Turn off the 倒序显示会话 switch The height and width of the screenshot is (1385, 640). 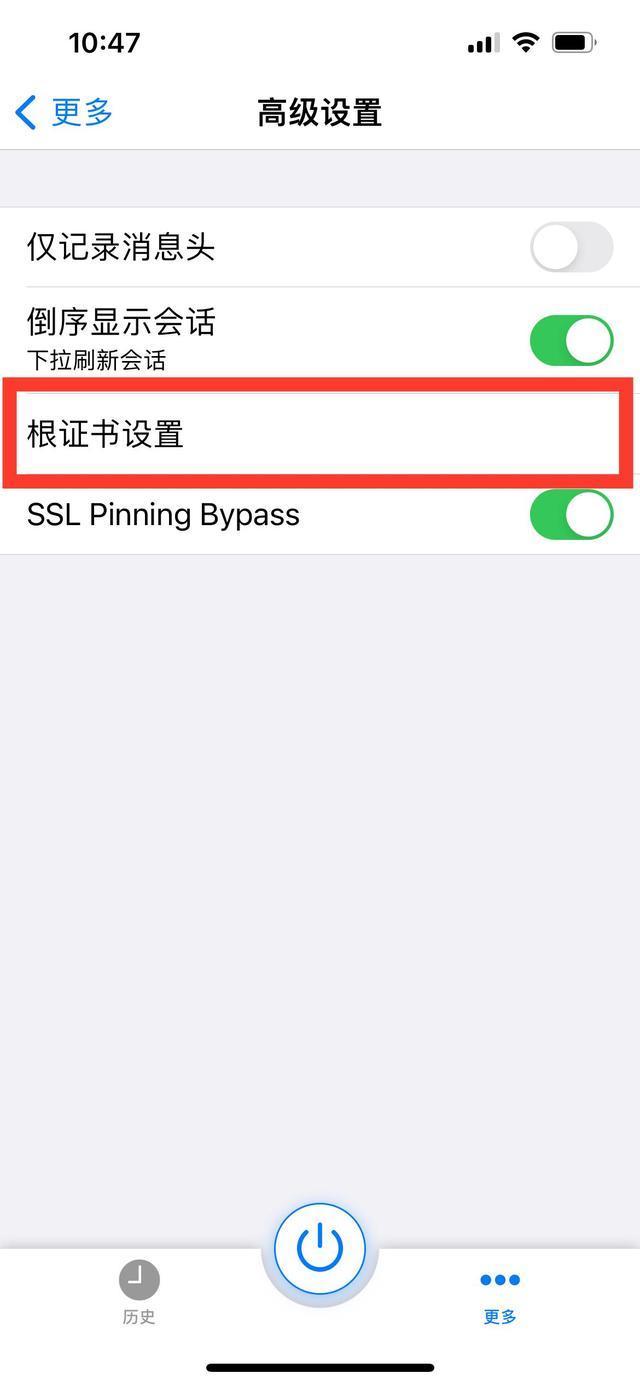[x=571, y=341]
